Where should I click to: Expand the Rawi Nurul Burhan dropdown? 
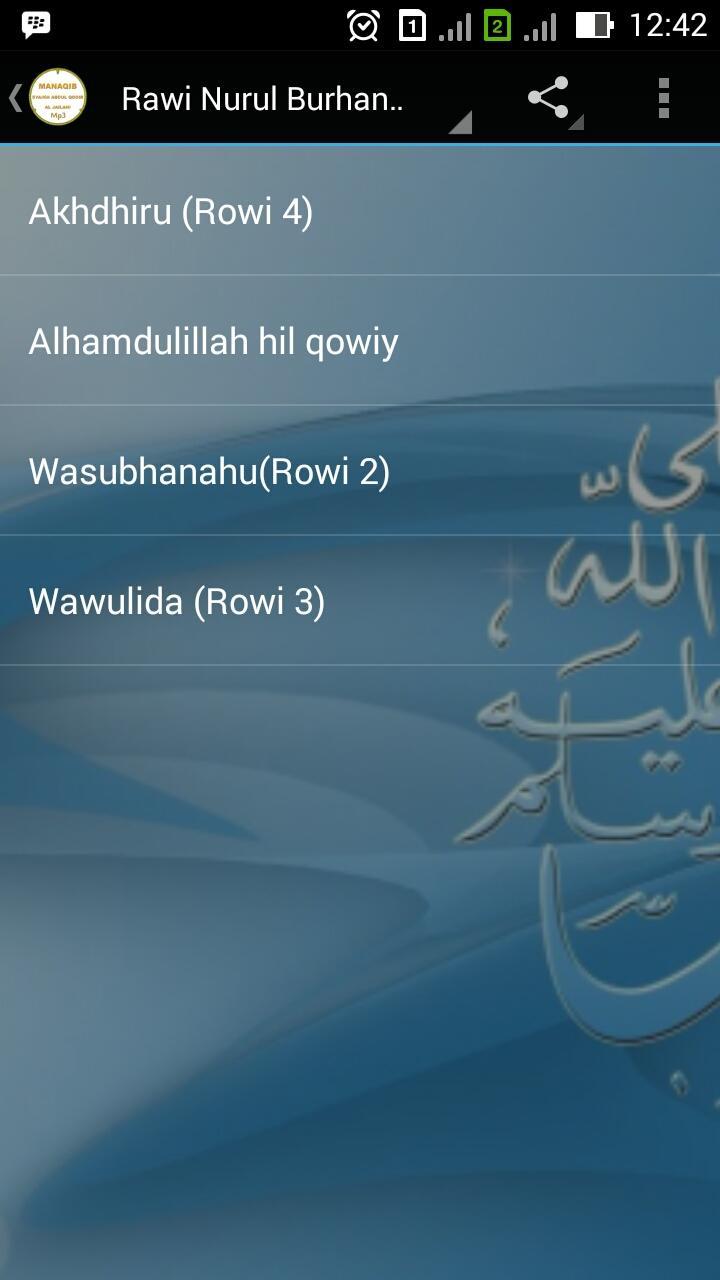[x=290, y=99]
